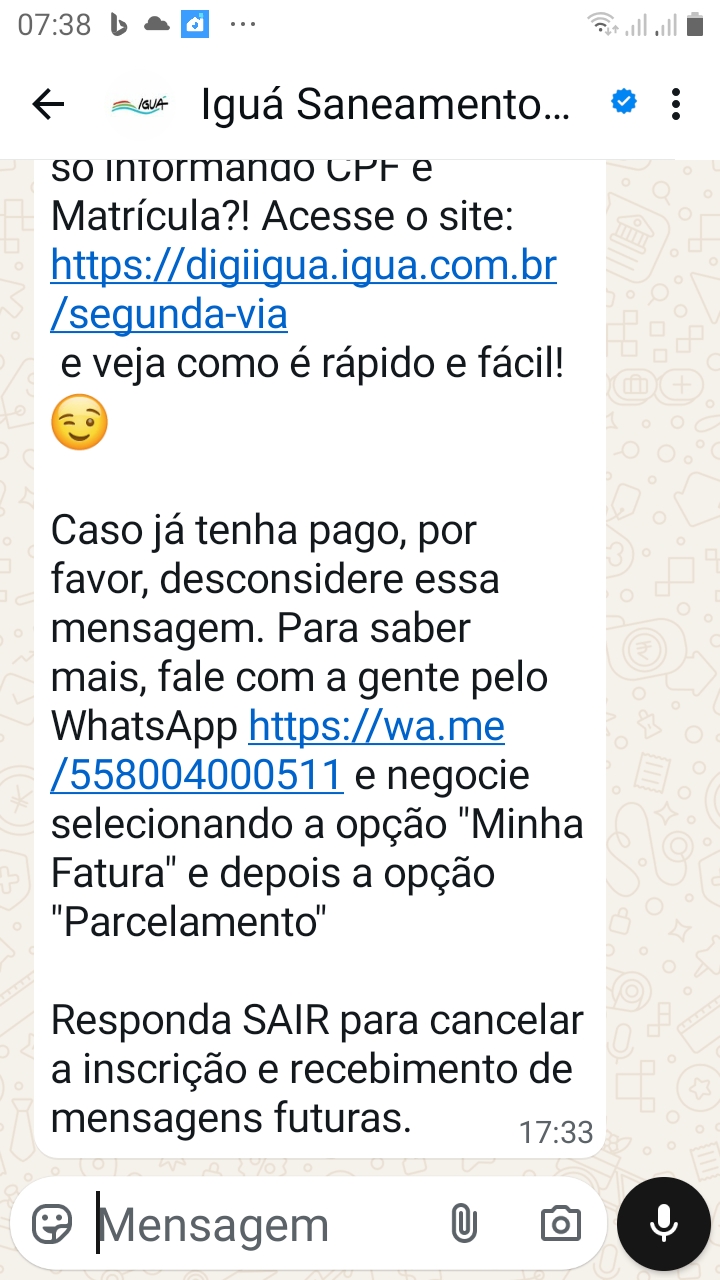Open the three-dot overflow menu
Screen dimensions: 720x1280
(x=676, y=104)
